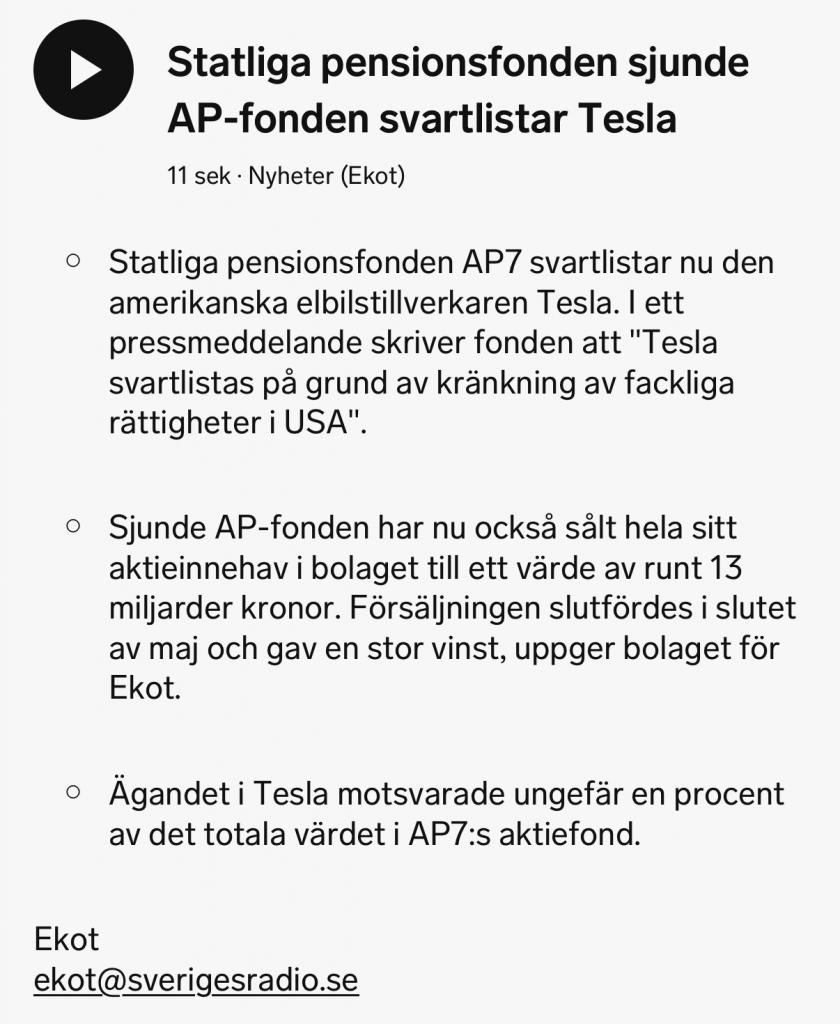Image resolution: width=840 pixels, height=1024 pixels.
Task: Open the ekot@sverigesradio.se email link
Action: coord(196,979)
